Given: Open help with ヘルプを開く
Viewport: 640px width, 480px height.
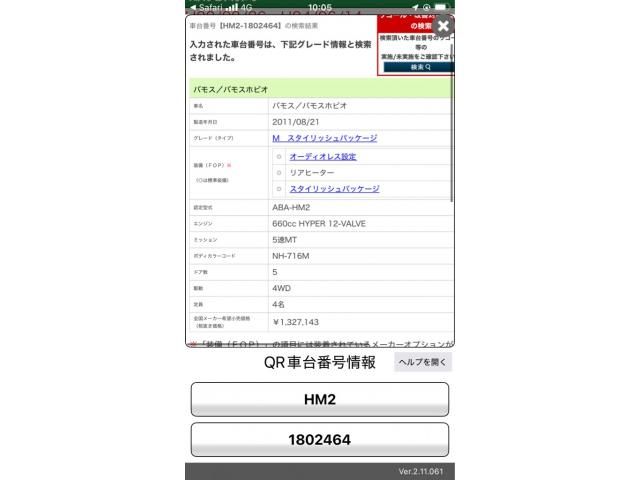Looking at the screenshot, I should point(422,362).
